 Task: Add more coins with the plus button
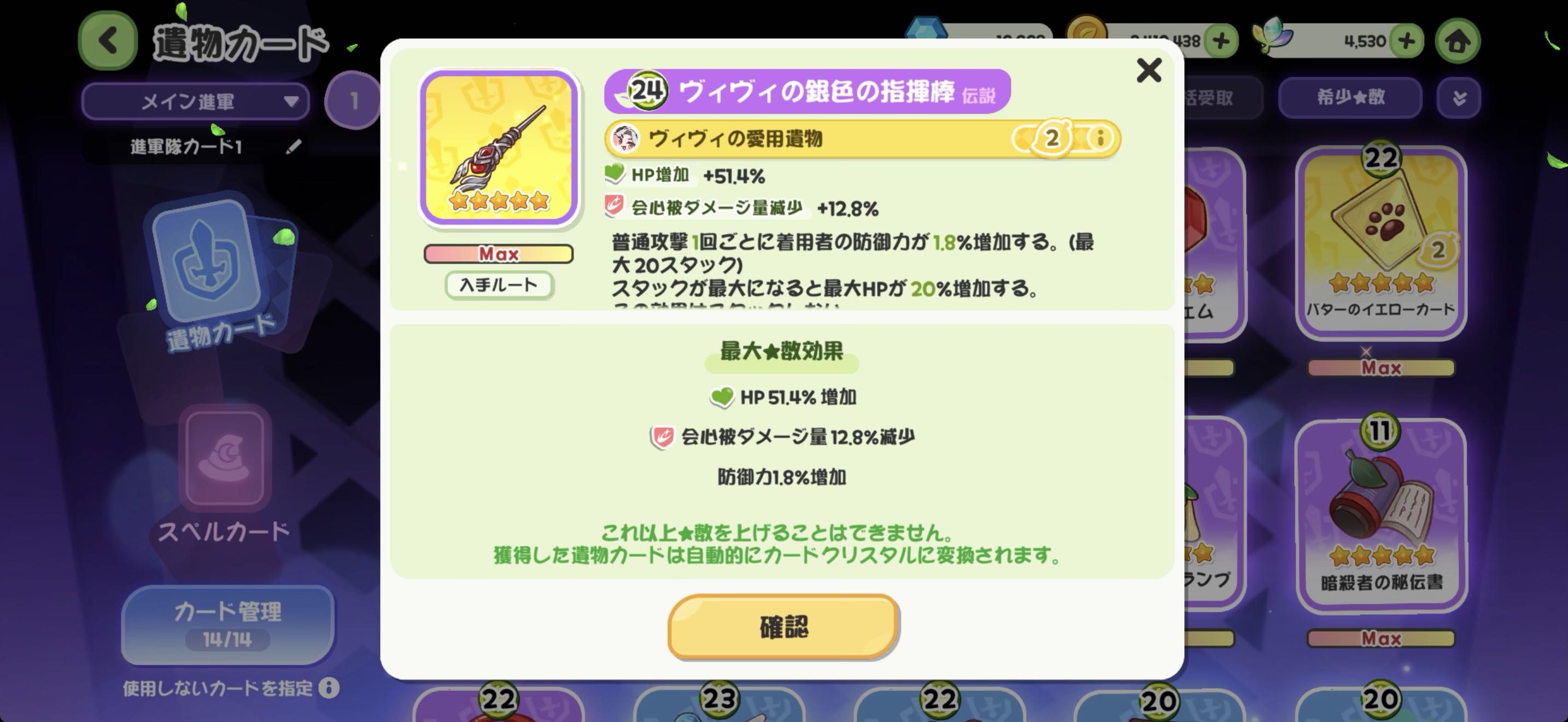1221,42
